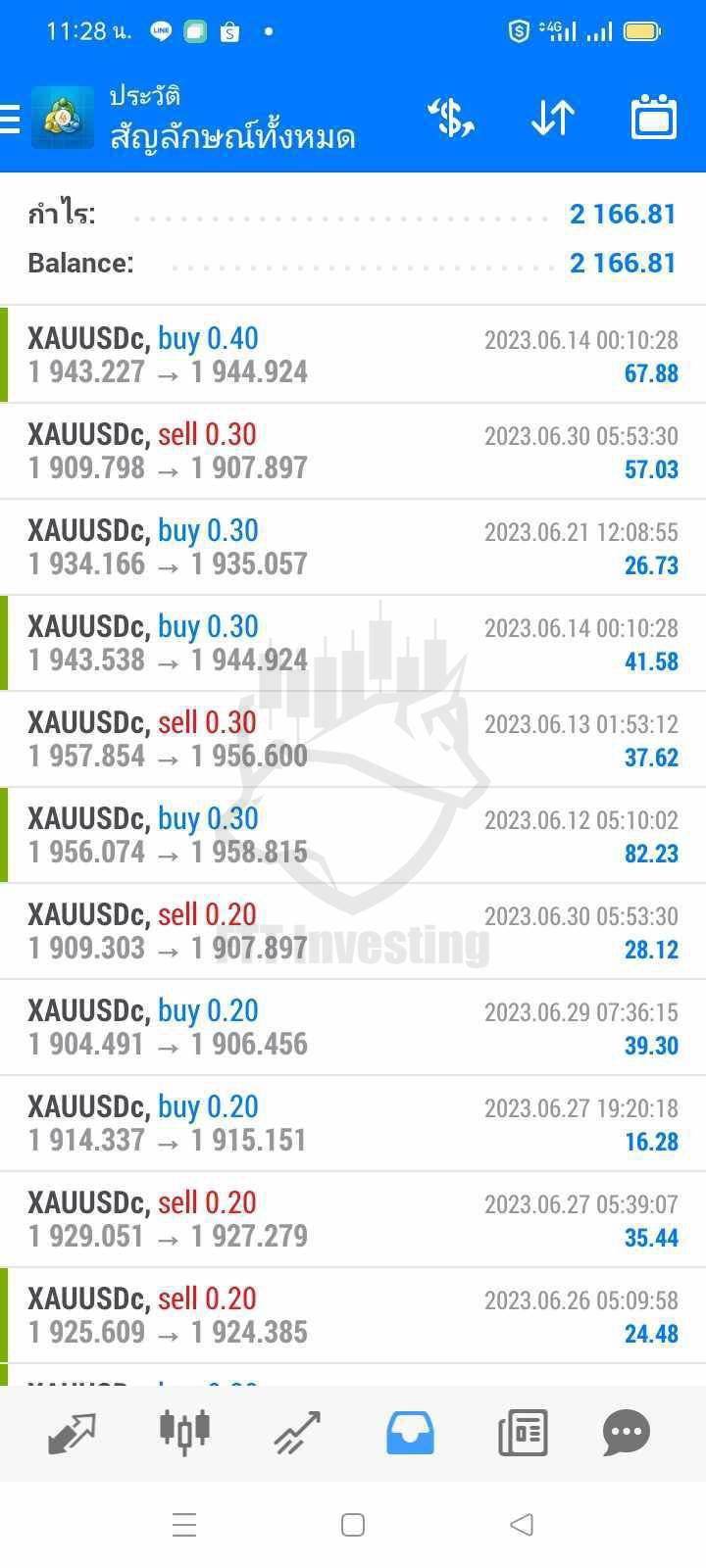Screen dimensions: 706x1568
Task: Expand the buy 0.30 trade with profit 26.73
Action: coord(353,547)
